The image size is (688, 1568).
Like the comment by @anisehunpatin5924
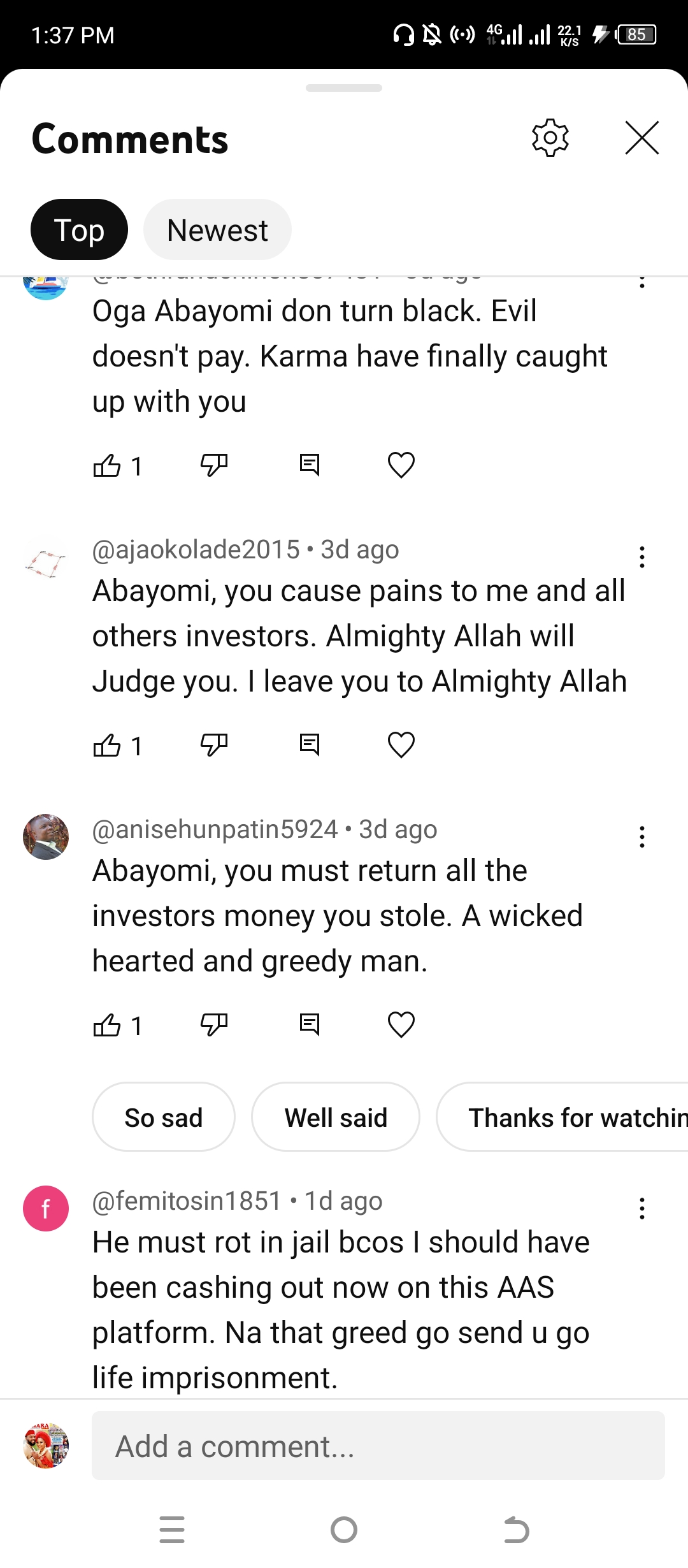[107, 1025]
